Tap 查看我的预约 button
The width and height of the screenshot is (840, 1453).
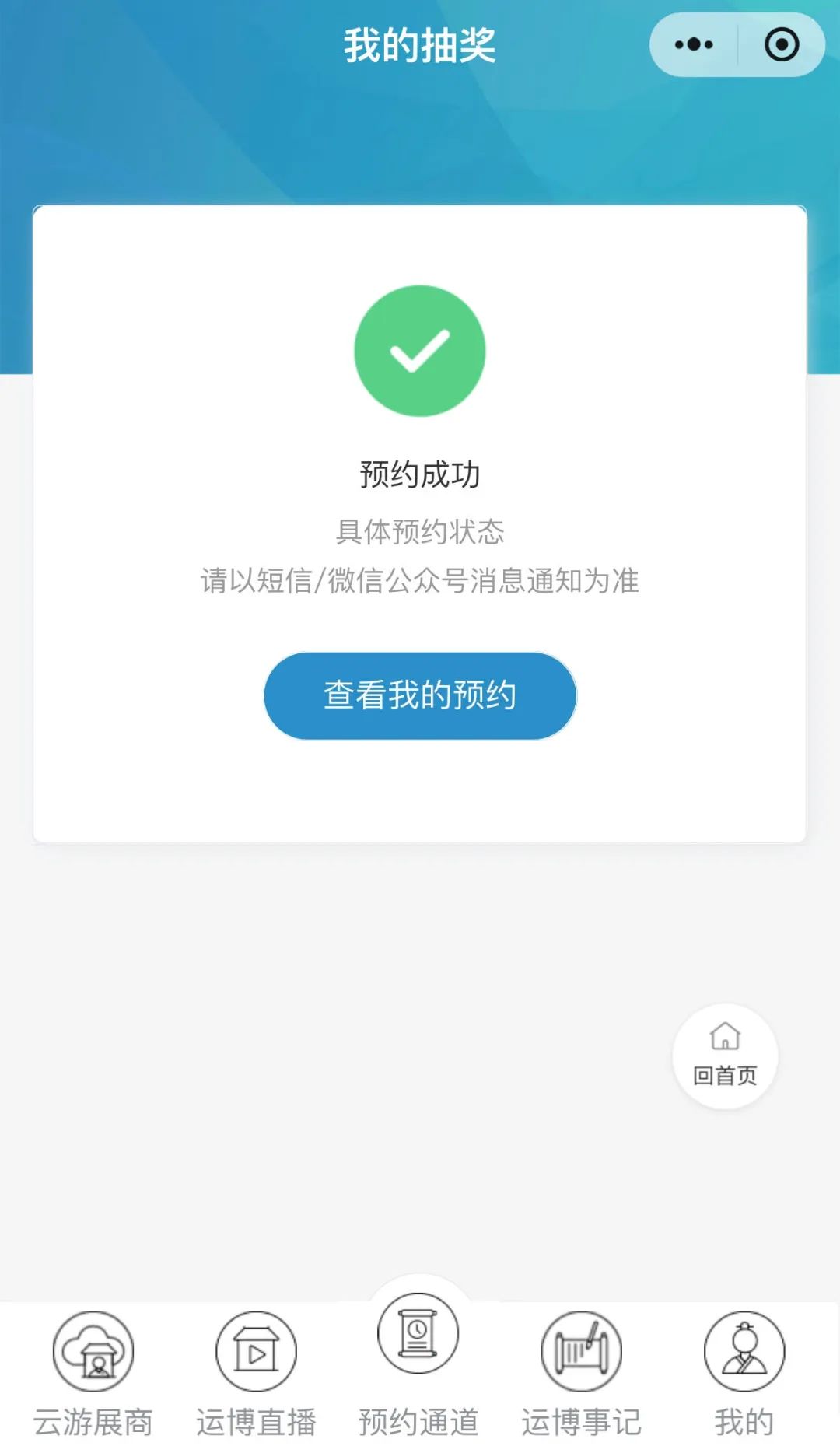(420, 695)
